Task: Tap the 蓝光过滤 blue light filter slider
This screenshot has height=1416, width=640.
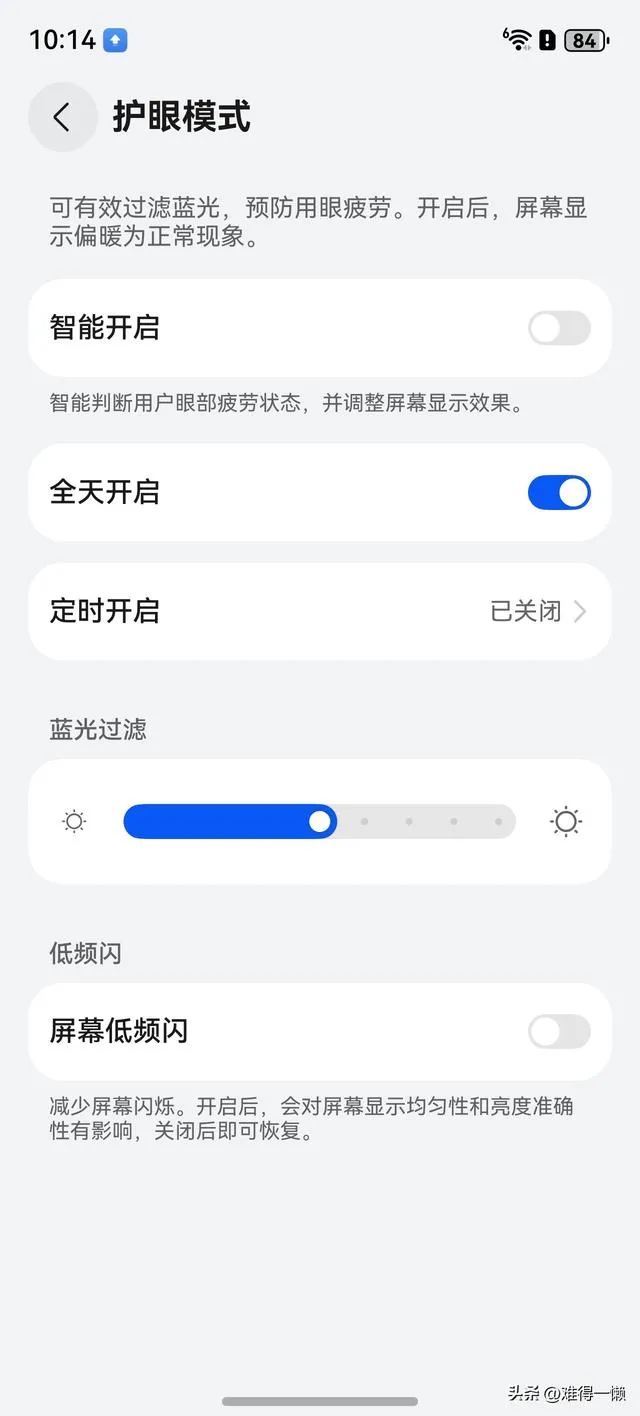Action: [319, 822]
